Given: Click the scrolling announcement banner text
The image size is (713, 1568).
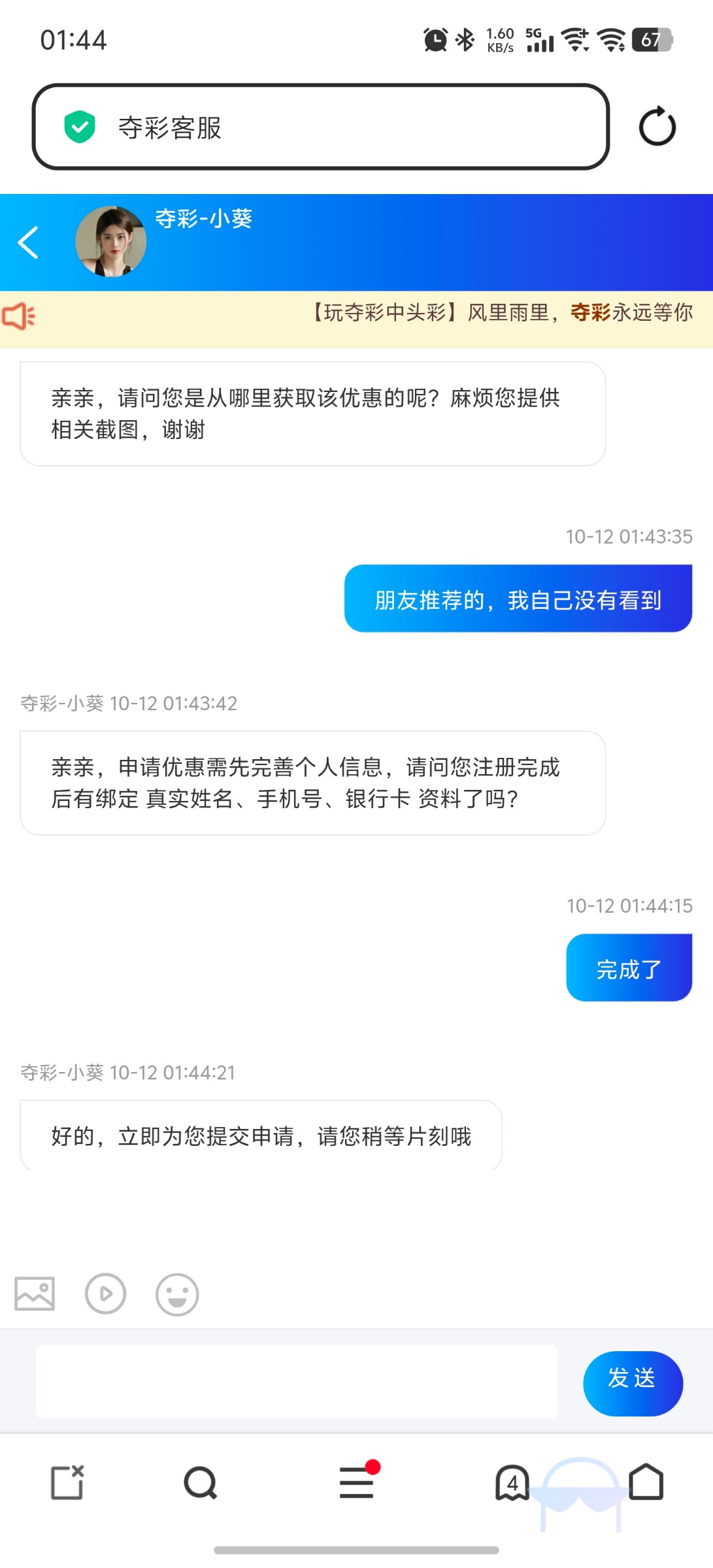Looking at the screenshot, I should tap(503, 314).
